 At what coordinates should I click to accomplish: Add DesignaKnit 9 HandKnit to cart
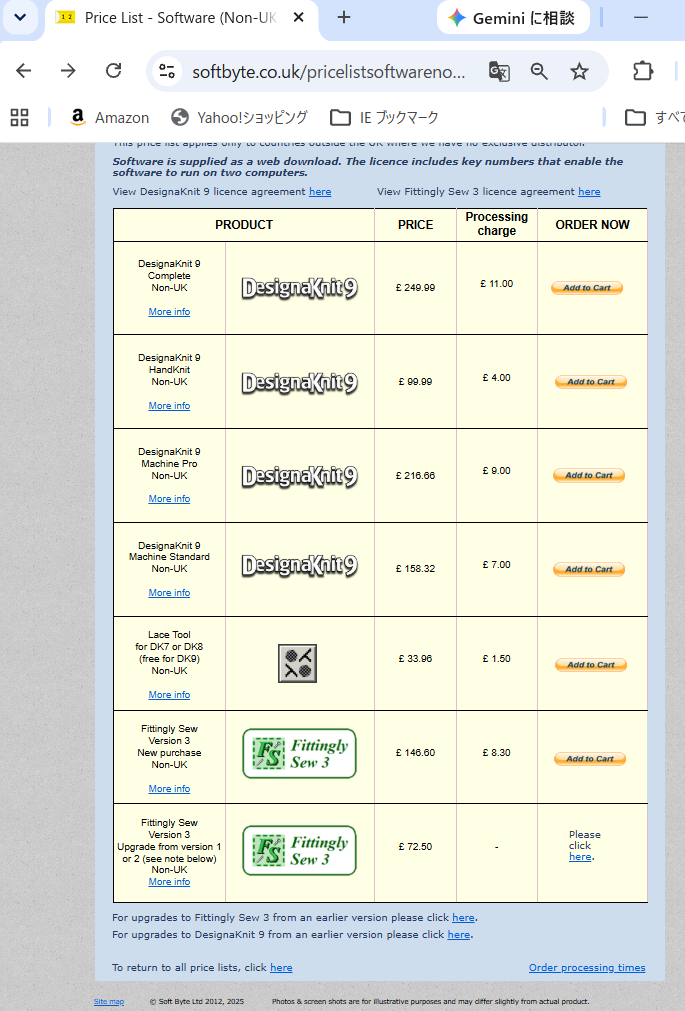(x=591, y=382)
